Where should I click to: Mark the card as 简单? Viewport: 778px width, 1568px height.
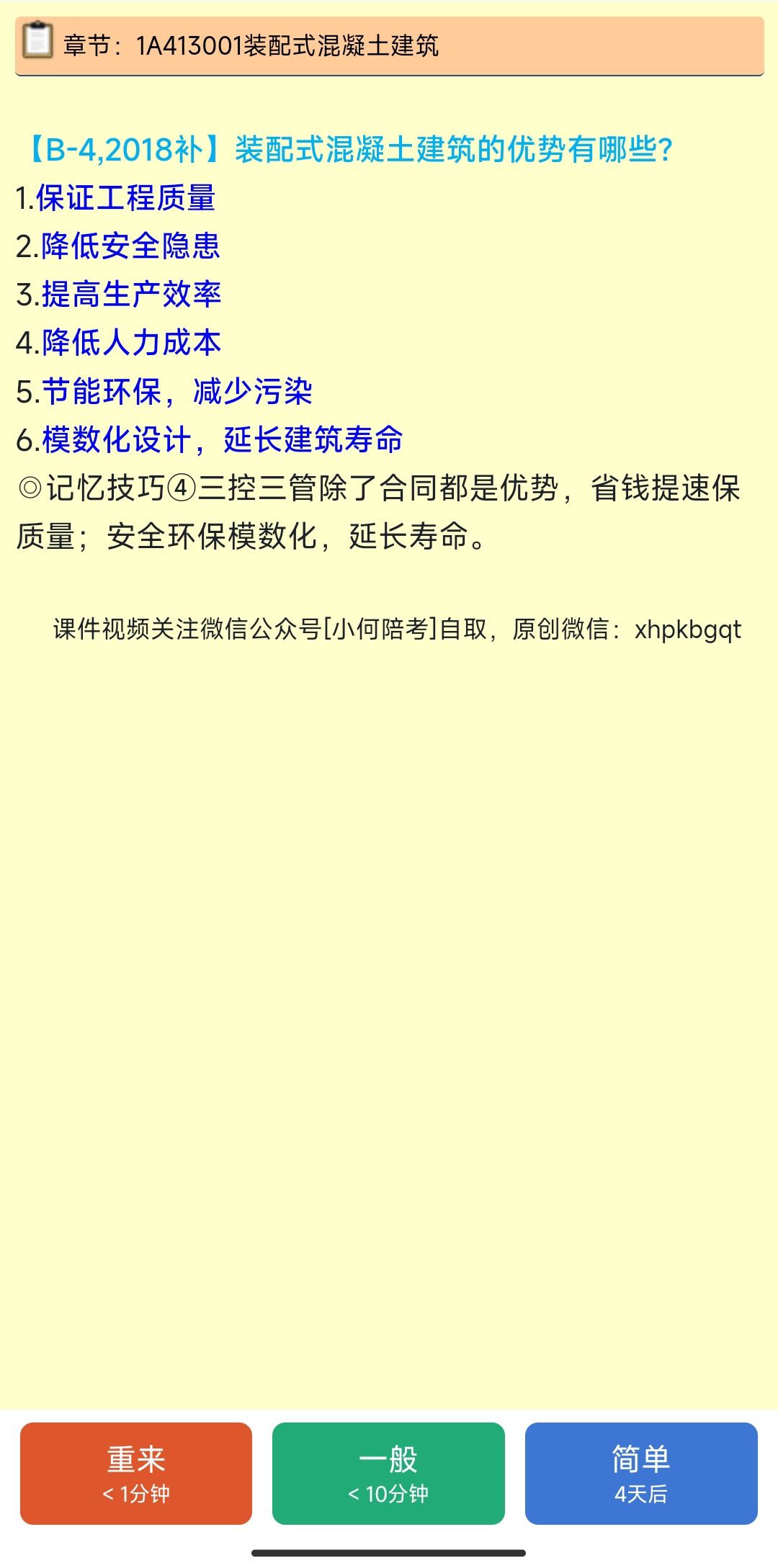[641, 1473]
